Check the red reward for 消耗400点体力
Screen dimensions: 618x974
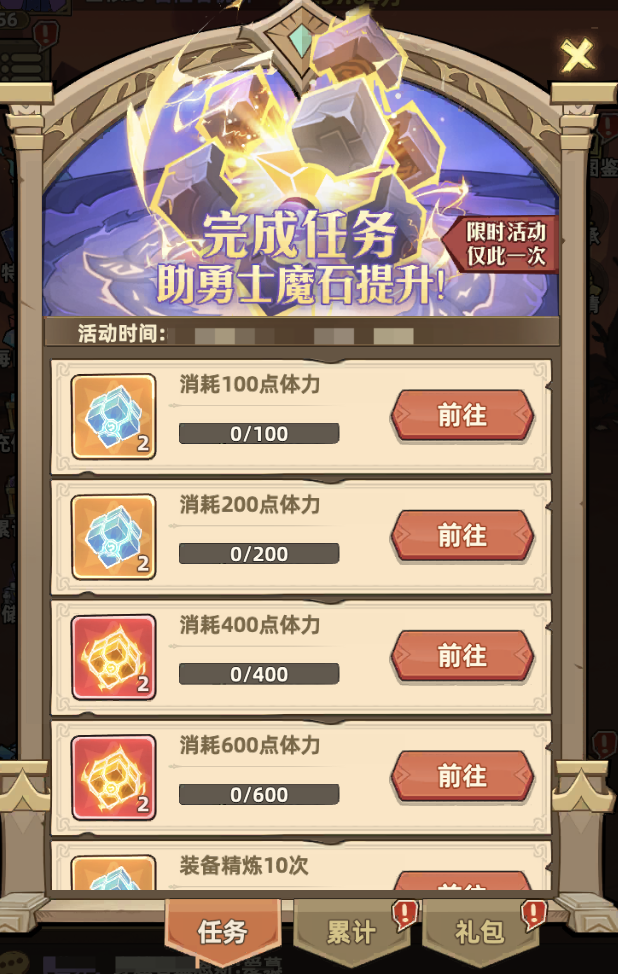113,657
